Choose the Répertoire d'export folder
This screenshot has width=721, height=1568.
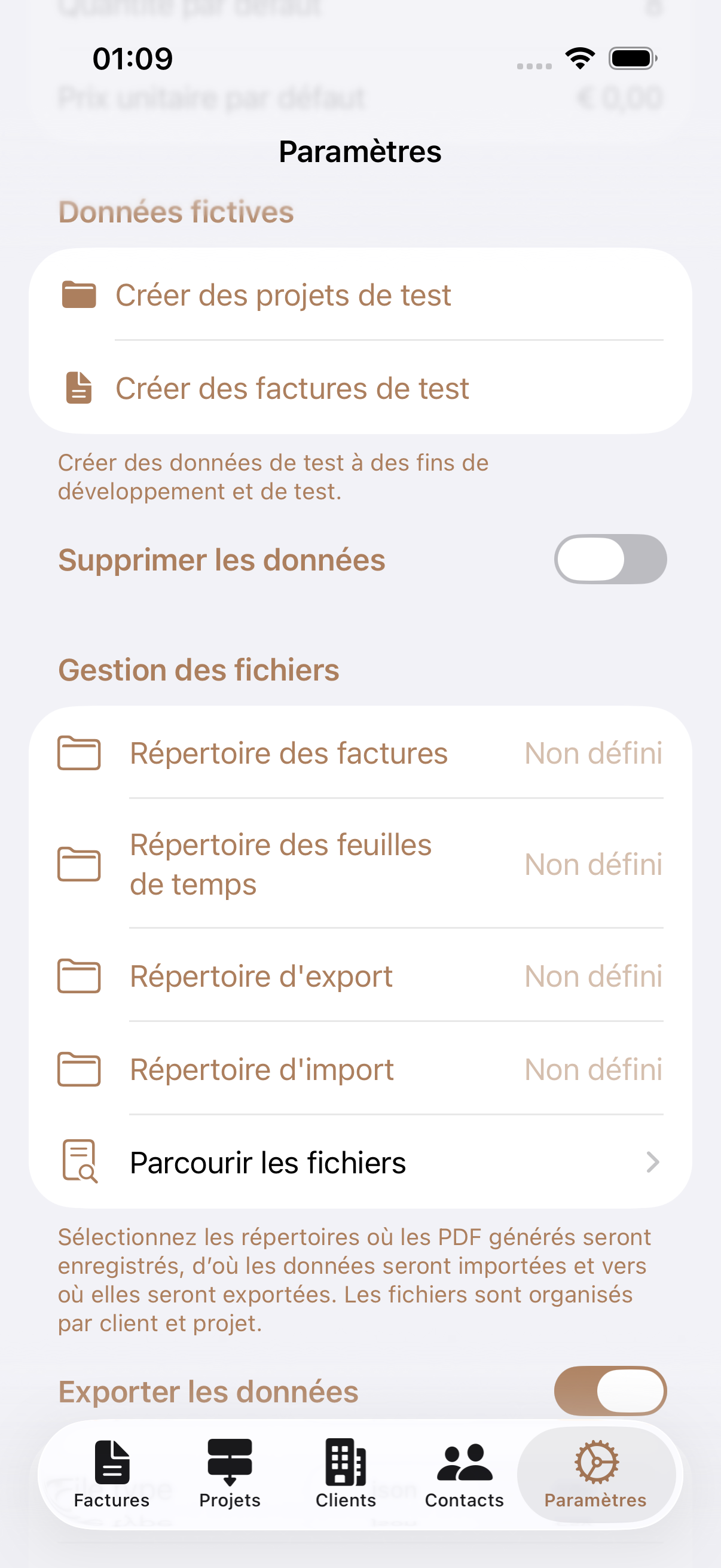pos(359,977)
